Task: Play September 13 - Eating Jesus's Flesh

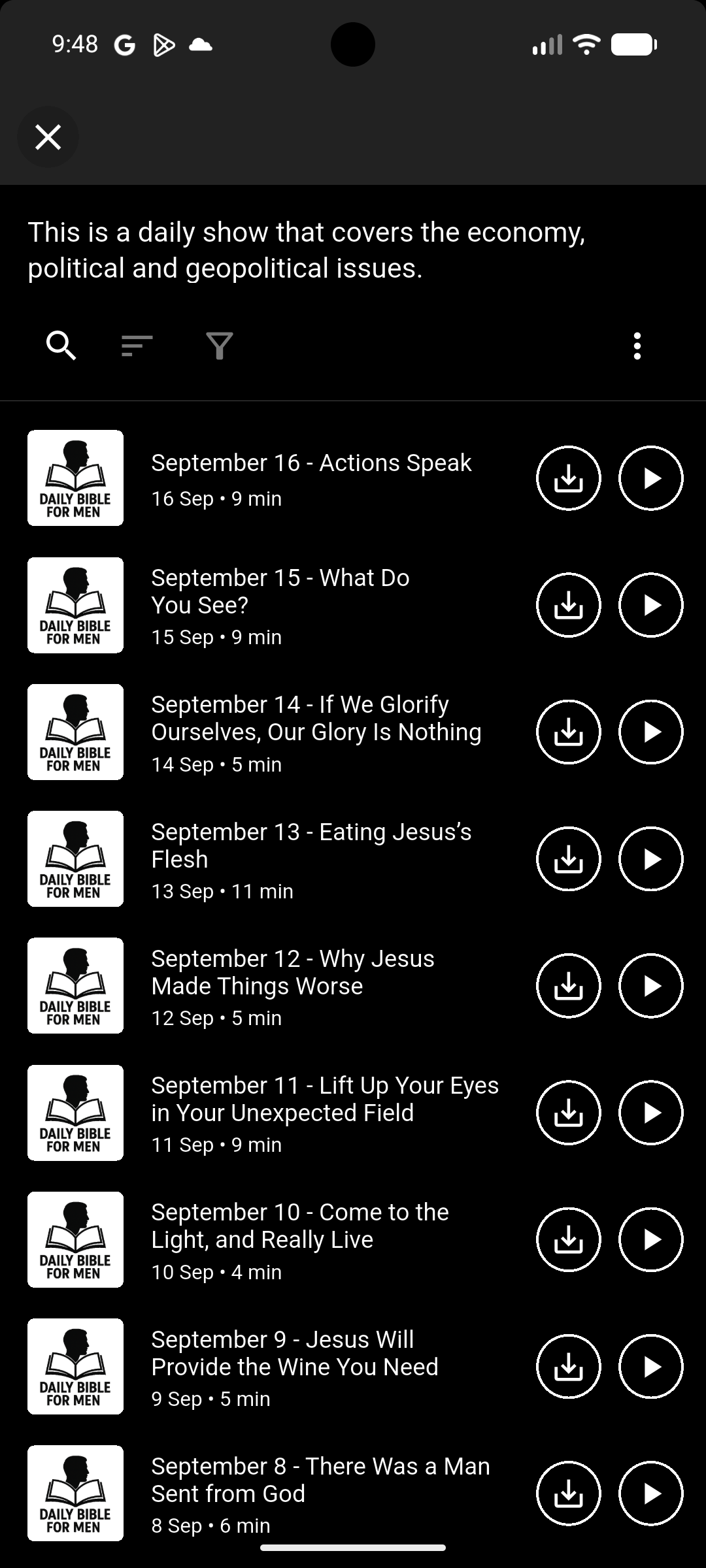Action: coord(650,859)
